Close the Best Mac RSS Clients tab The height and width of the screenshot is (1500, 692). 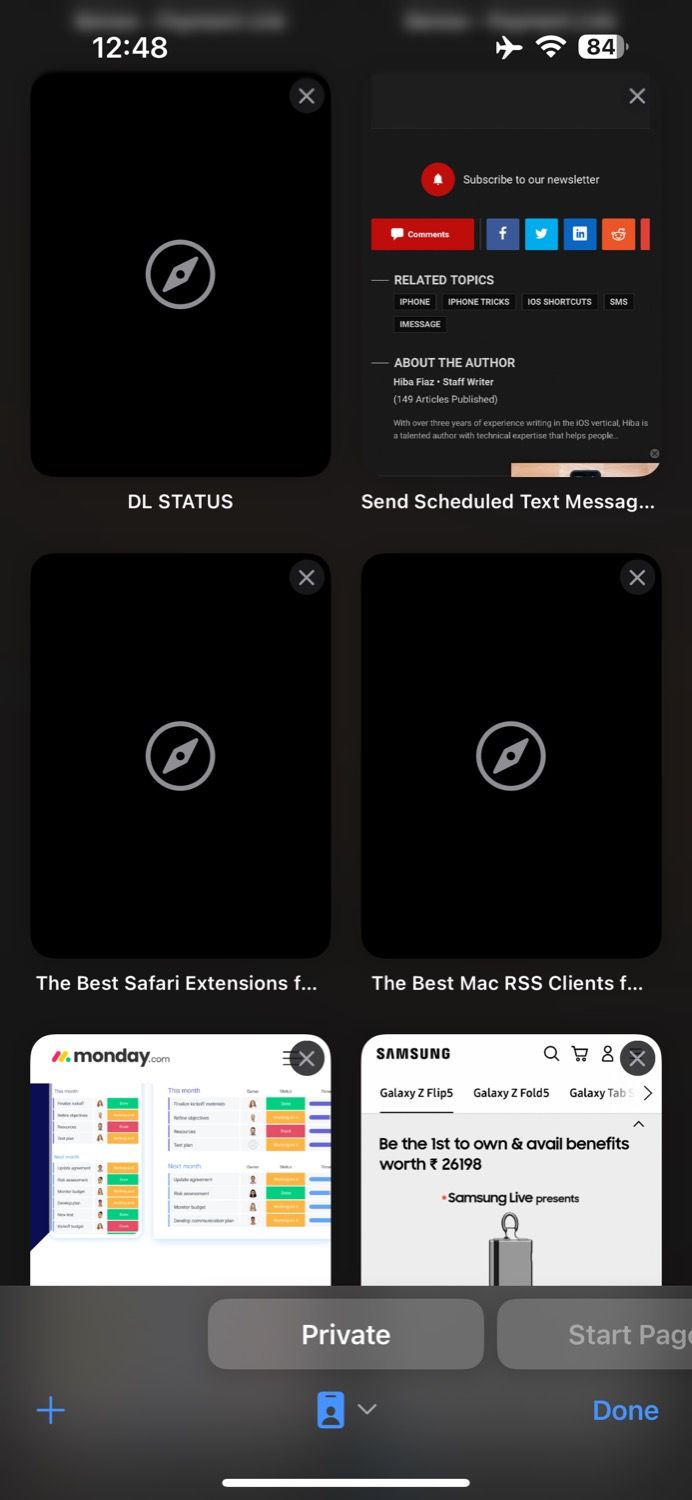tap(637, 577)
